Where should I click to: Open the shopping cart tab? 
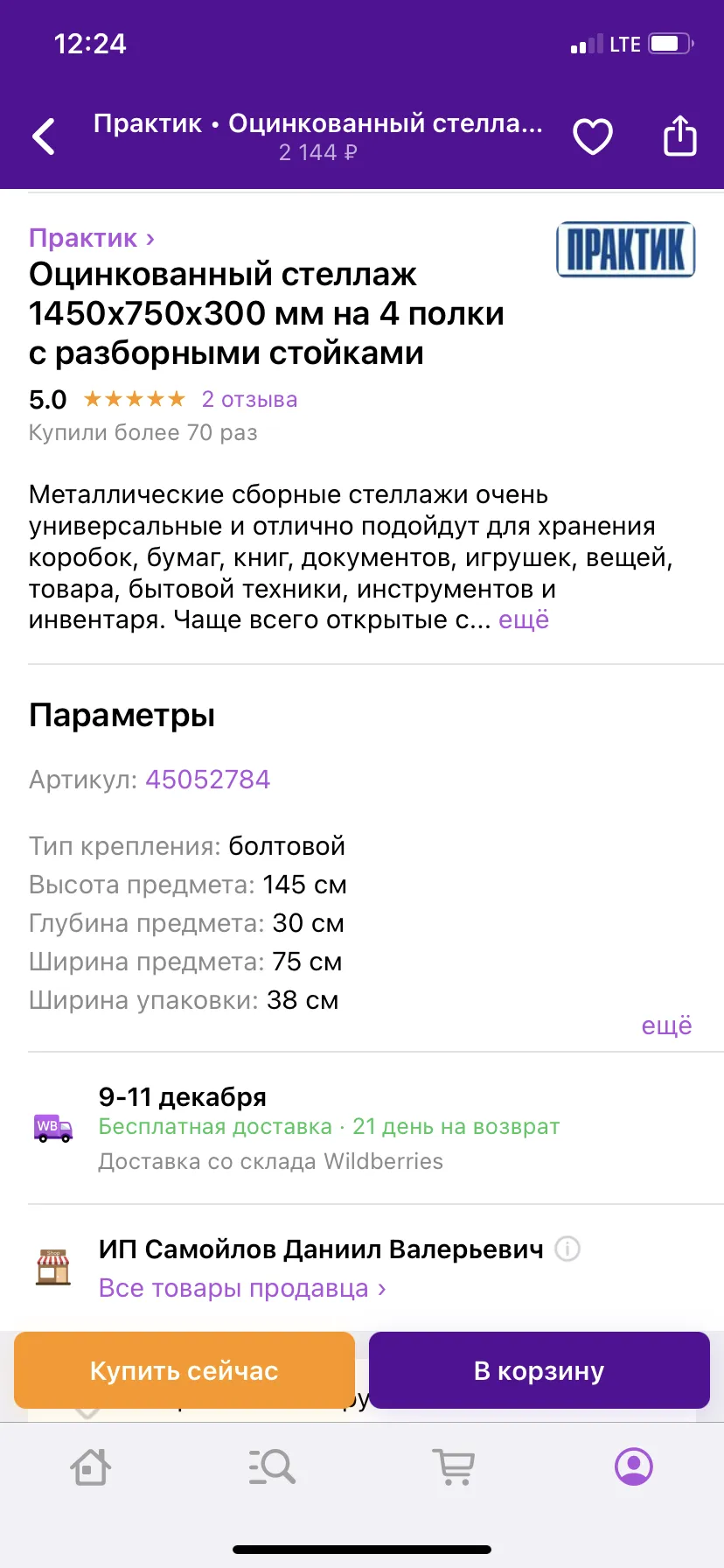point(453,1466)
